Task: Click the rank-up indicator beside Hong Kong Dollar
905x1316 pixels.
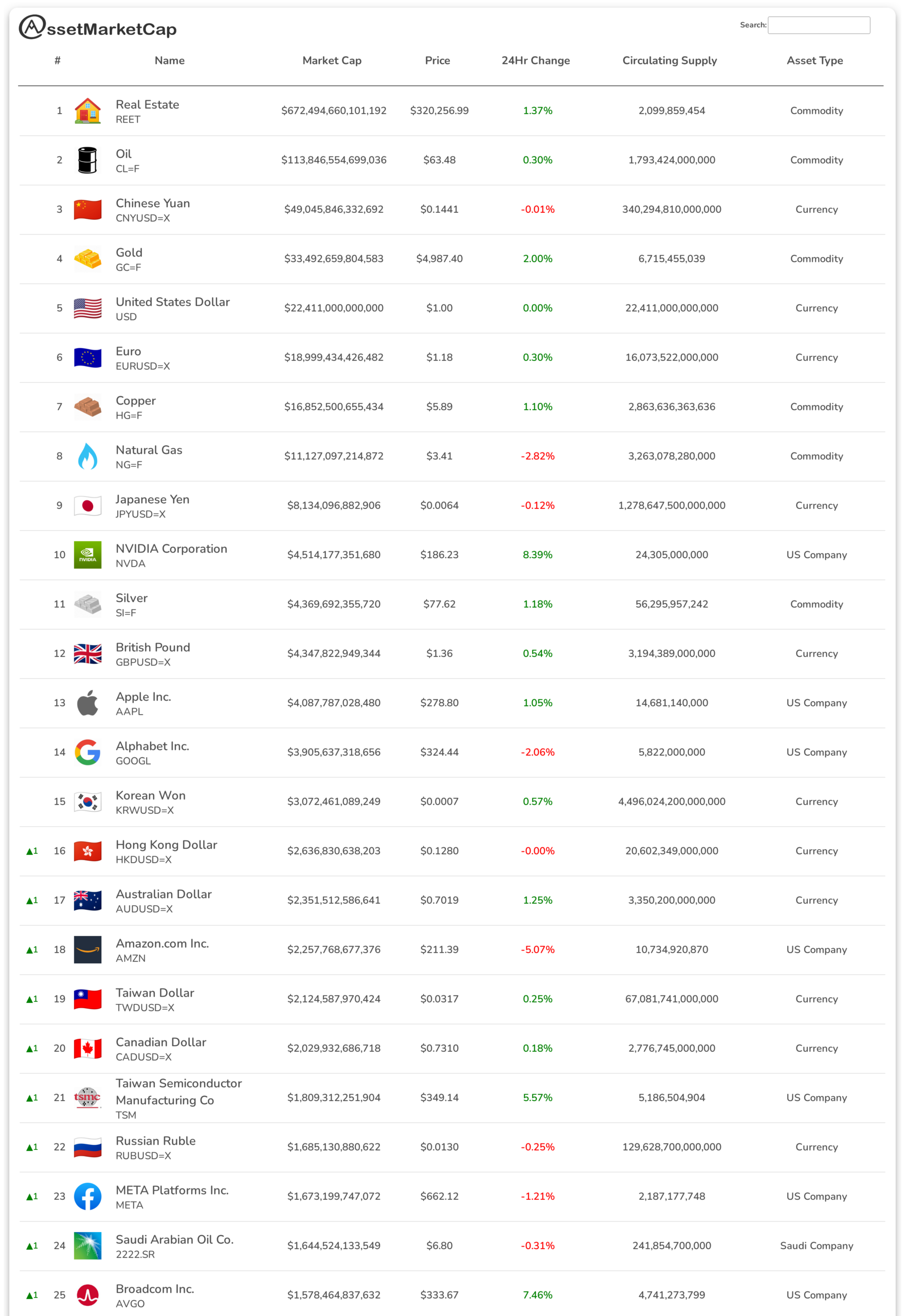Action: pos(31,851)
